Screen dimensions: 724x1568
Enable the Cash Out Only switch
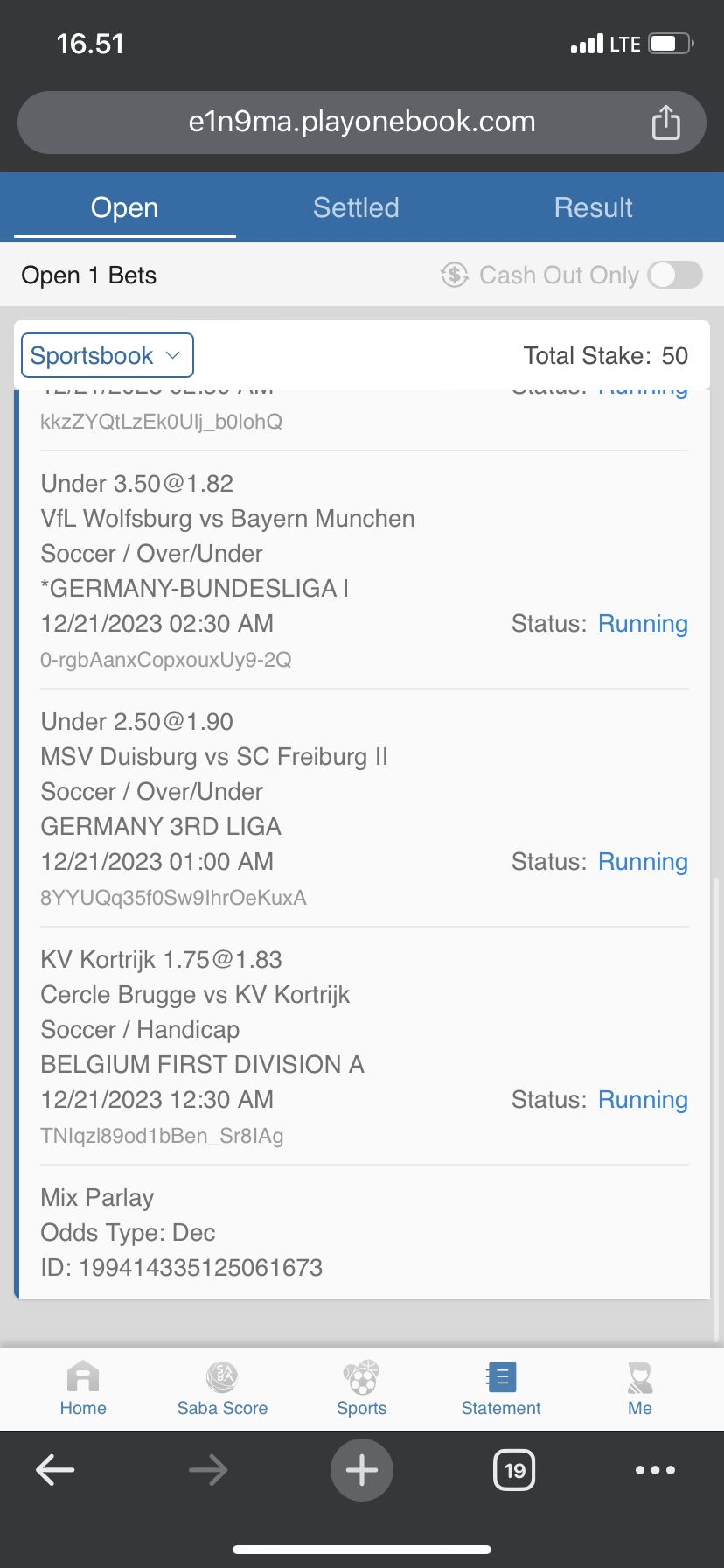pyautogui.click(x=674, y=275)
